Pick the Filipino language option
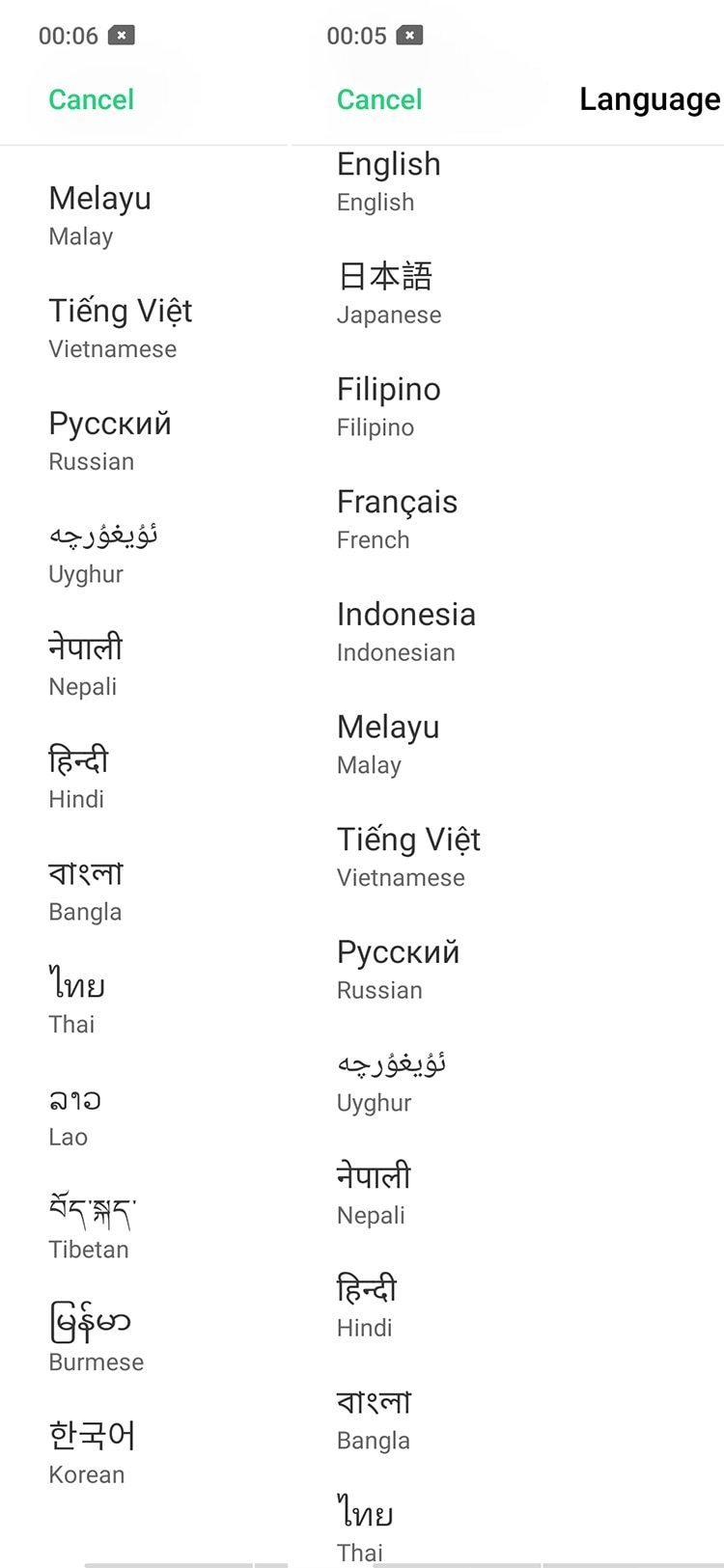Viewport: 724px width, 1568px height. click(x=389, y=406)
